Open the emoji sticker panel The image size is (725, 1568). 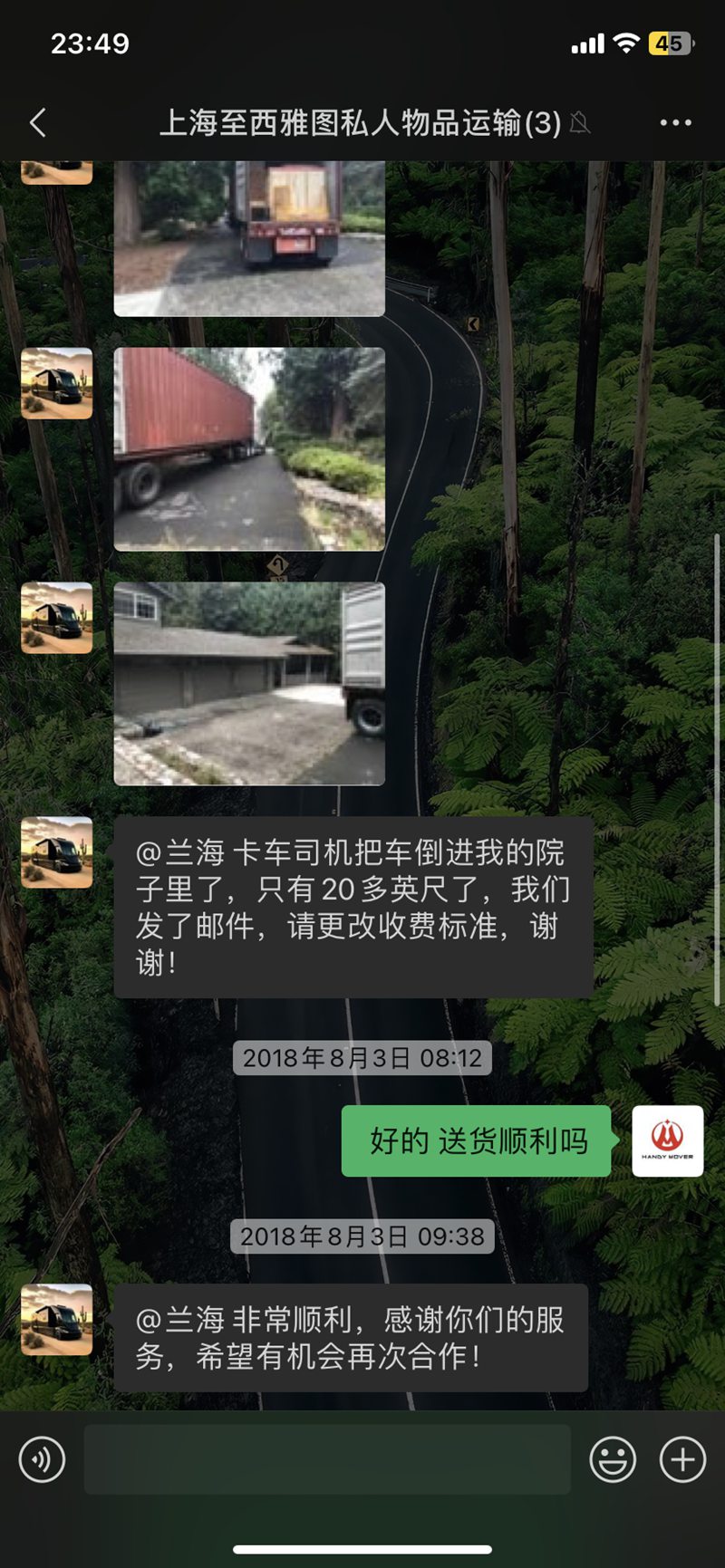(x=612, y=1459)
